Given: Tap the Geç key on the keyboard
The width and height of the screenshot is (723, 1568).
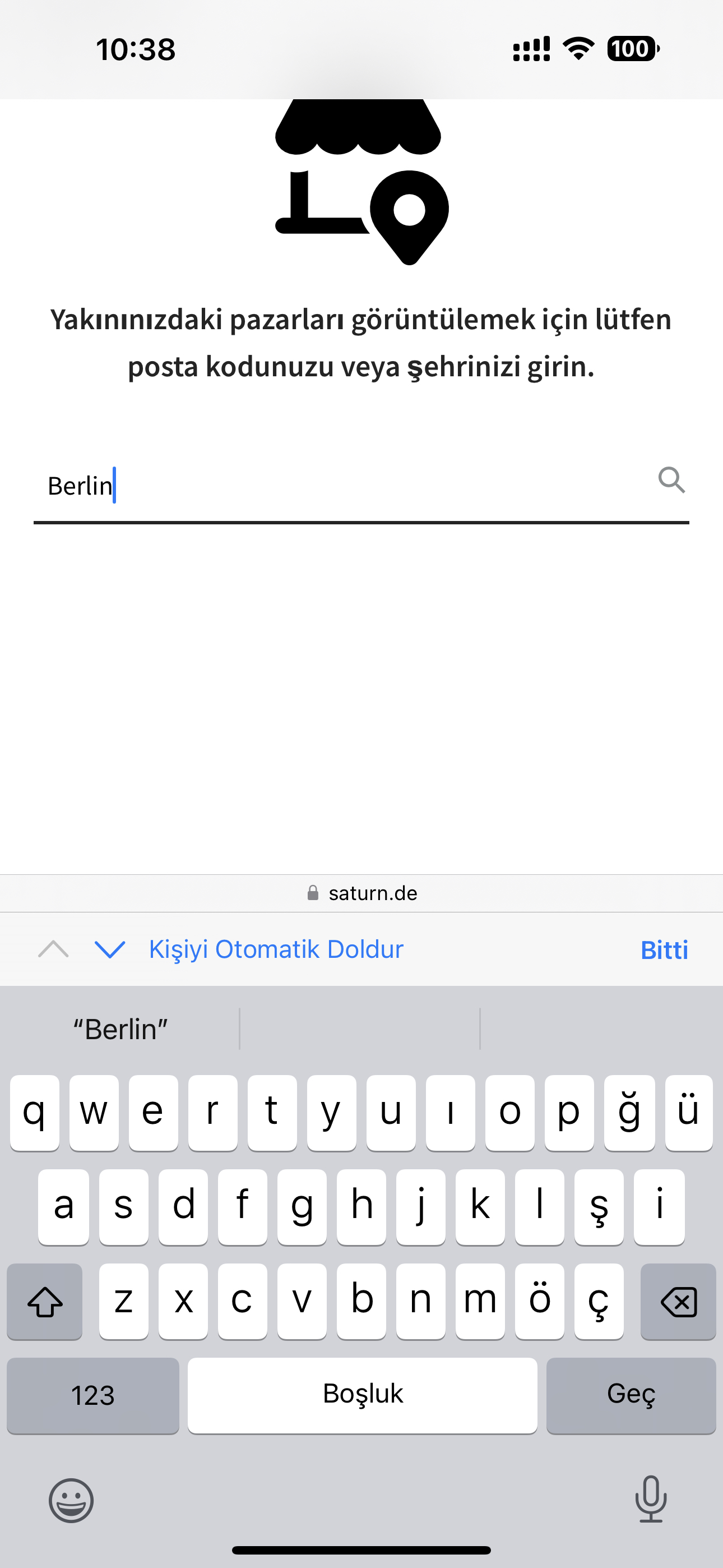Looking at the screenshot, I should pyautogui.click(x=631, y=1395).
